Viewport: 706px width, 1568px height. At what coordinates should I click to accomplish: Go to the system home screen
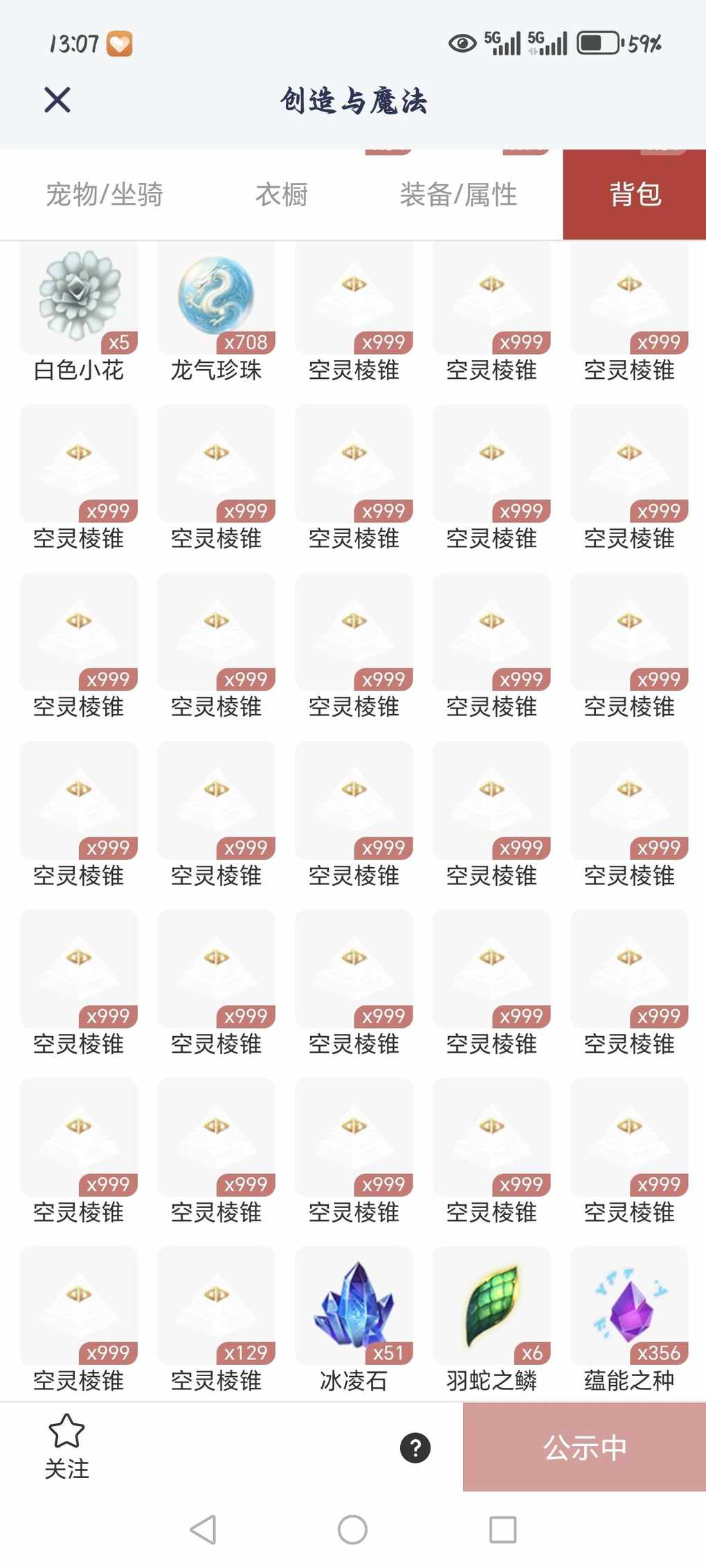(x=352, y=1530)
